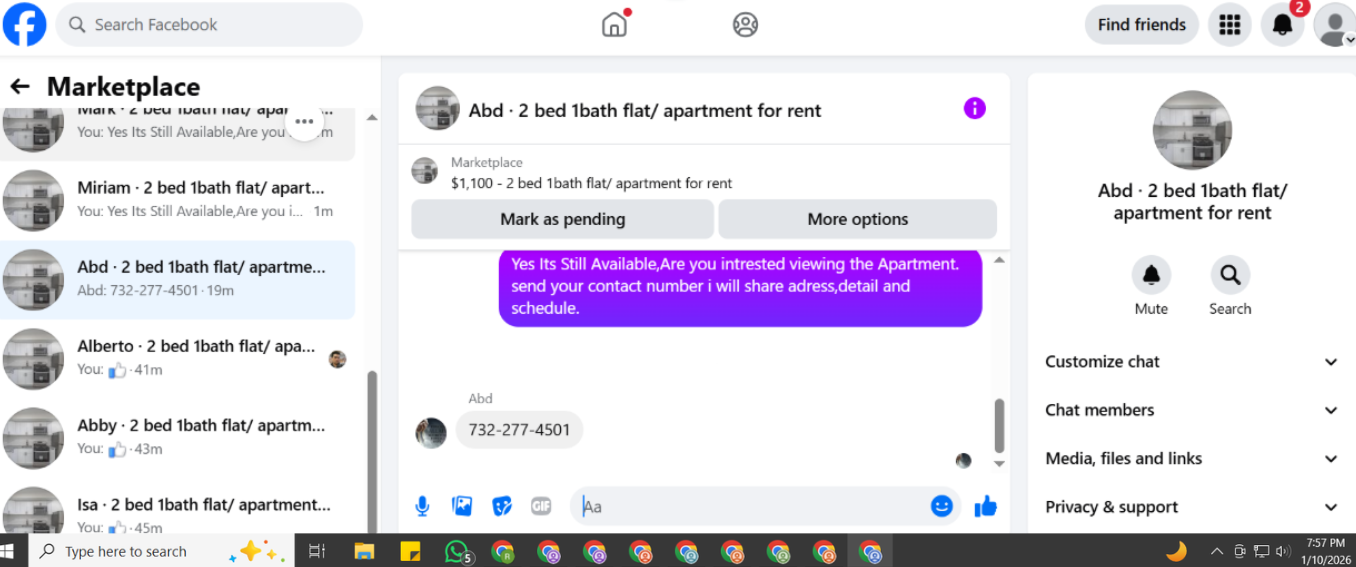The image size is (1356, 567).
Task: Expand Media, files and links
Action: (1191, 459)
